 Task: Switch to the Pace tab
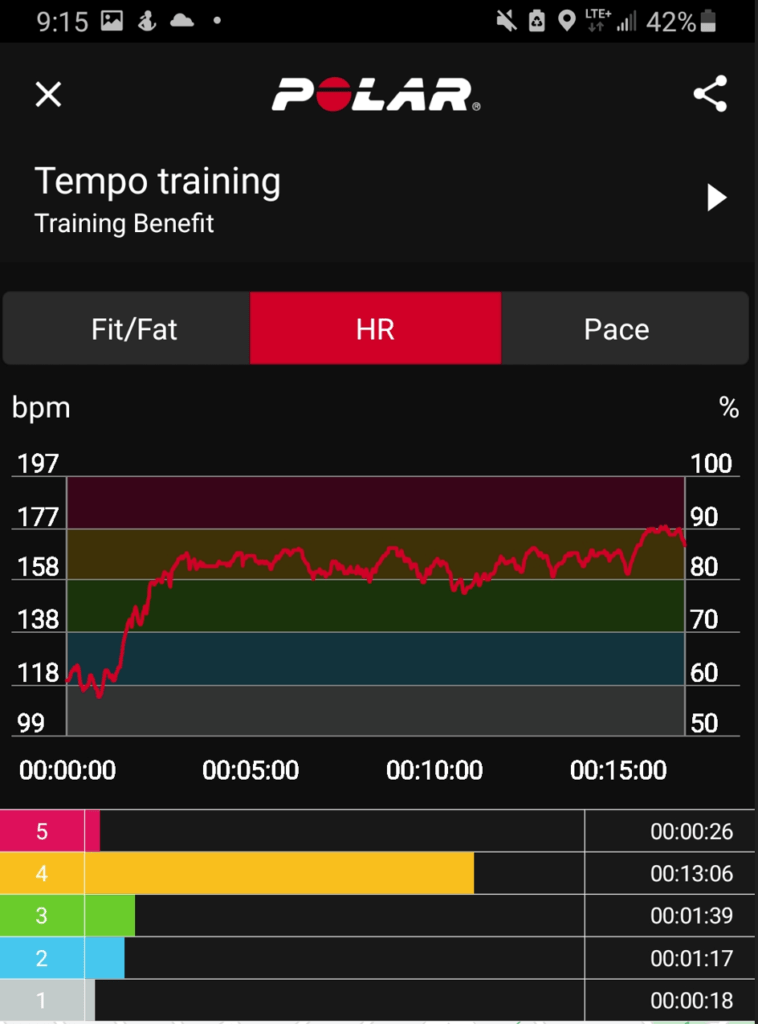[x=615, y=328]
